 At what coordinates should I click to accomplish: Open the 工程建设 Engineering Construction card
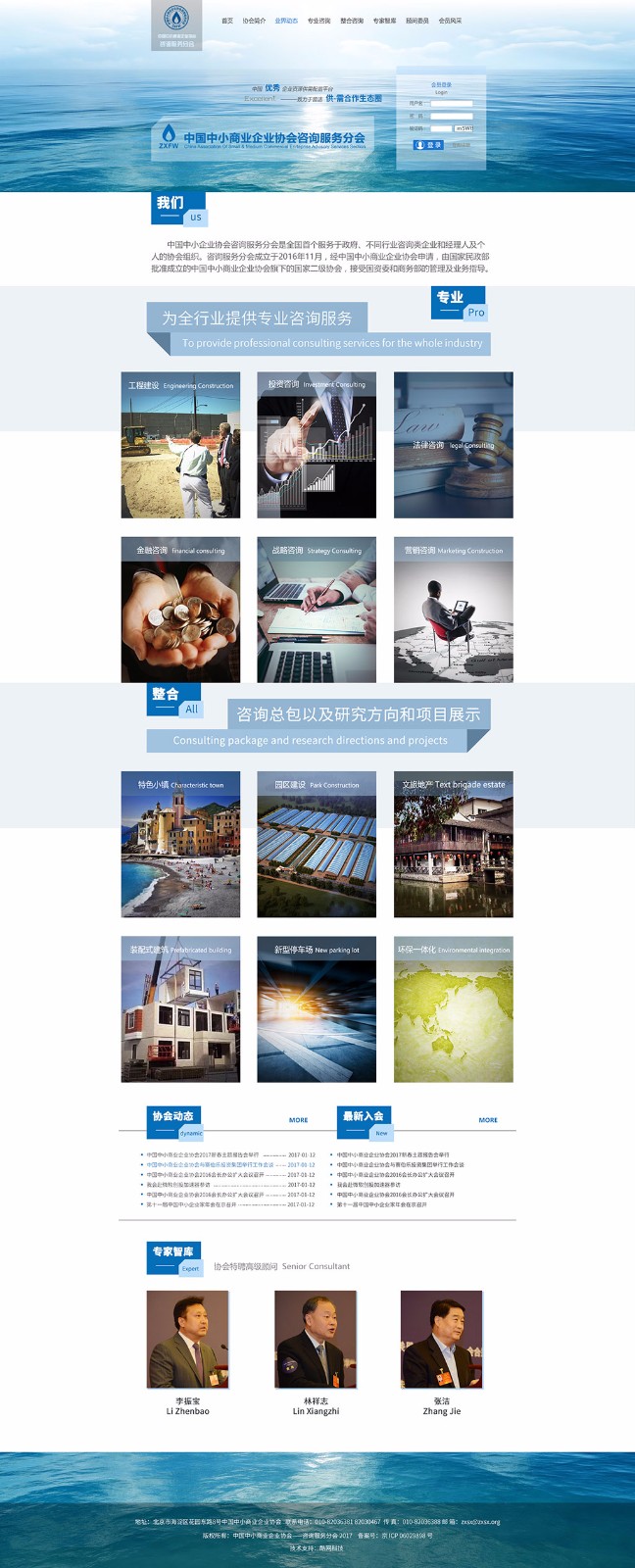tap(180, 445)
